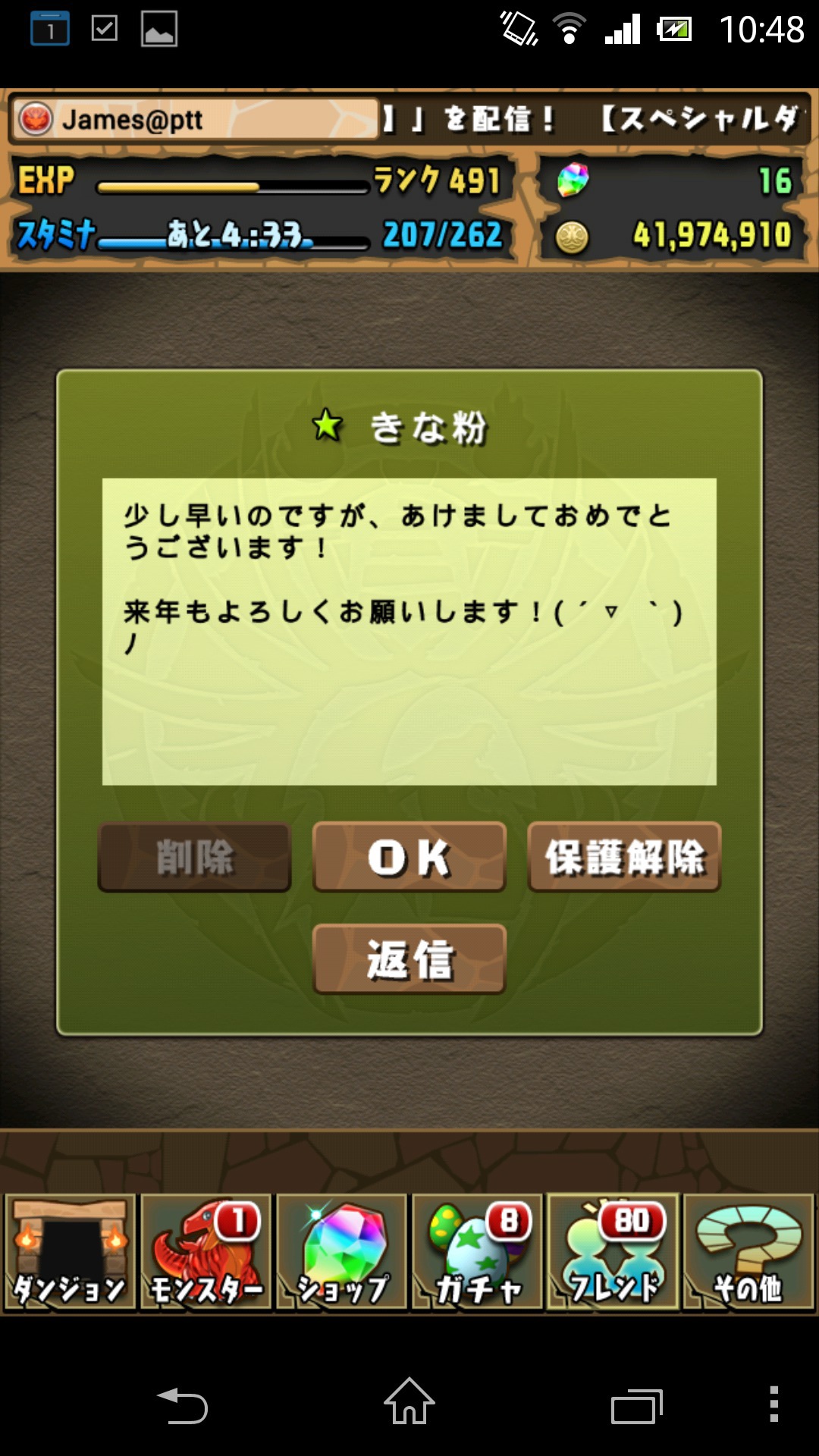
Task: Reply to the message with 返信
Action: 409,959
